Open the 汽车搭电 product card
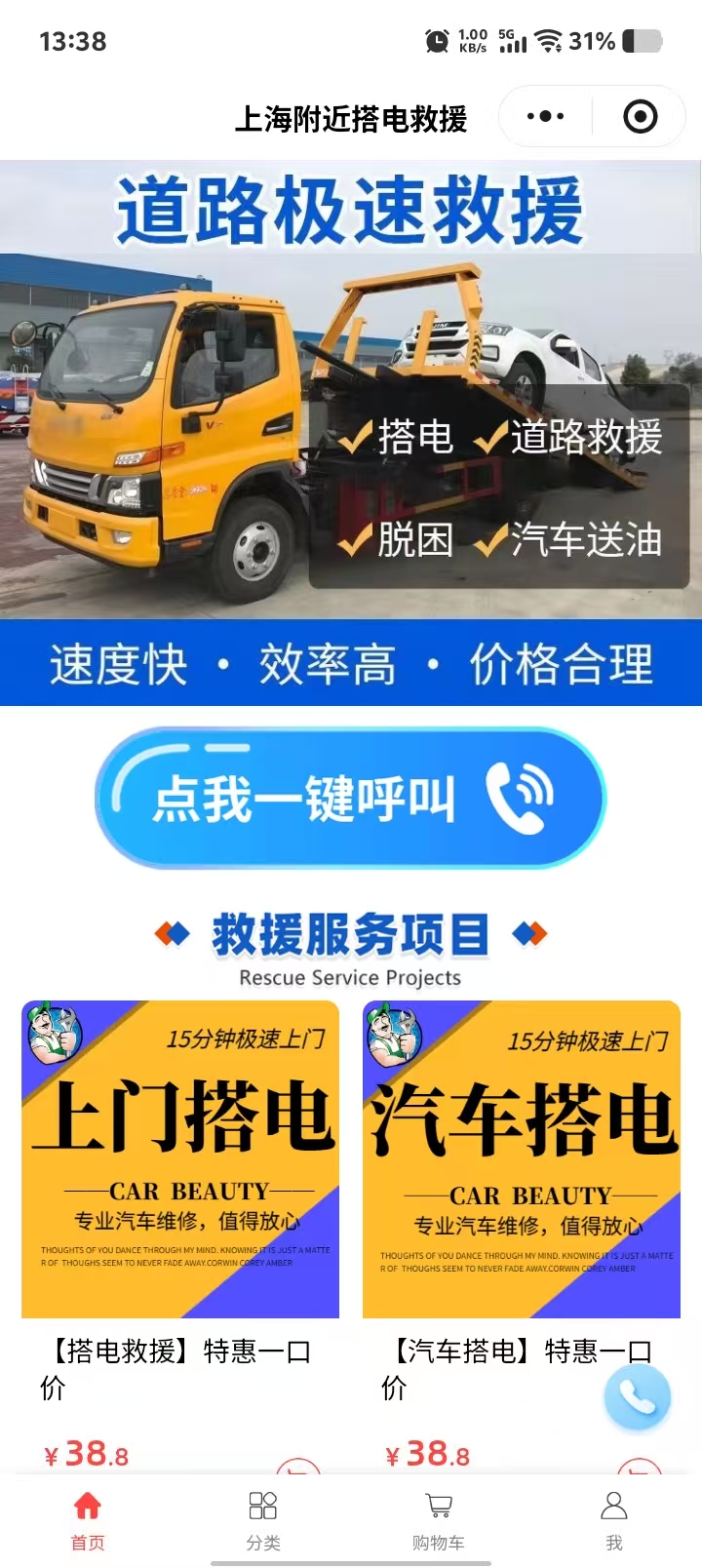This screenshot has height=1568, width=702. (522, 1158)
